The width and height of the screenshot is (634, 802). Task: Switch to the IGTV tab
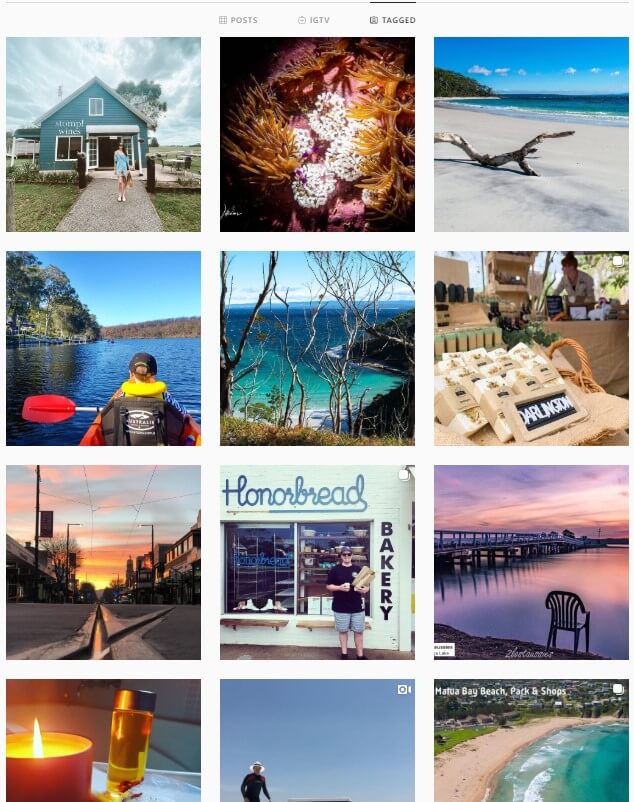click(314, 20)
